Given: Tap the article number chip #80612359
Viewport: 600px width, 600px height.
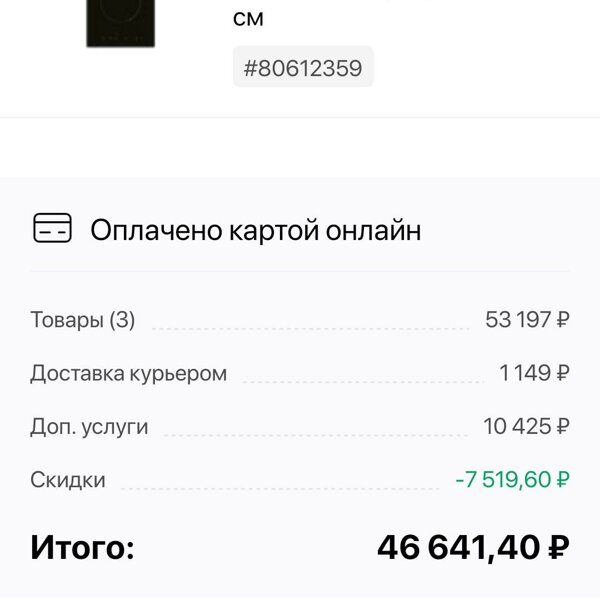Looking at the screenshot, I should tap(303, 68).
